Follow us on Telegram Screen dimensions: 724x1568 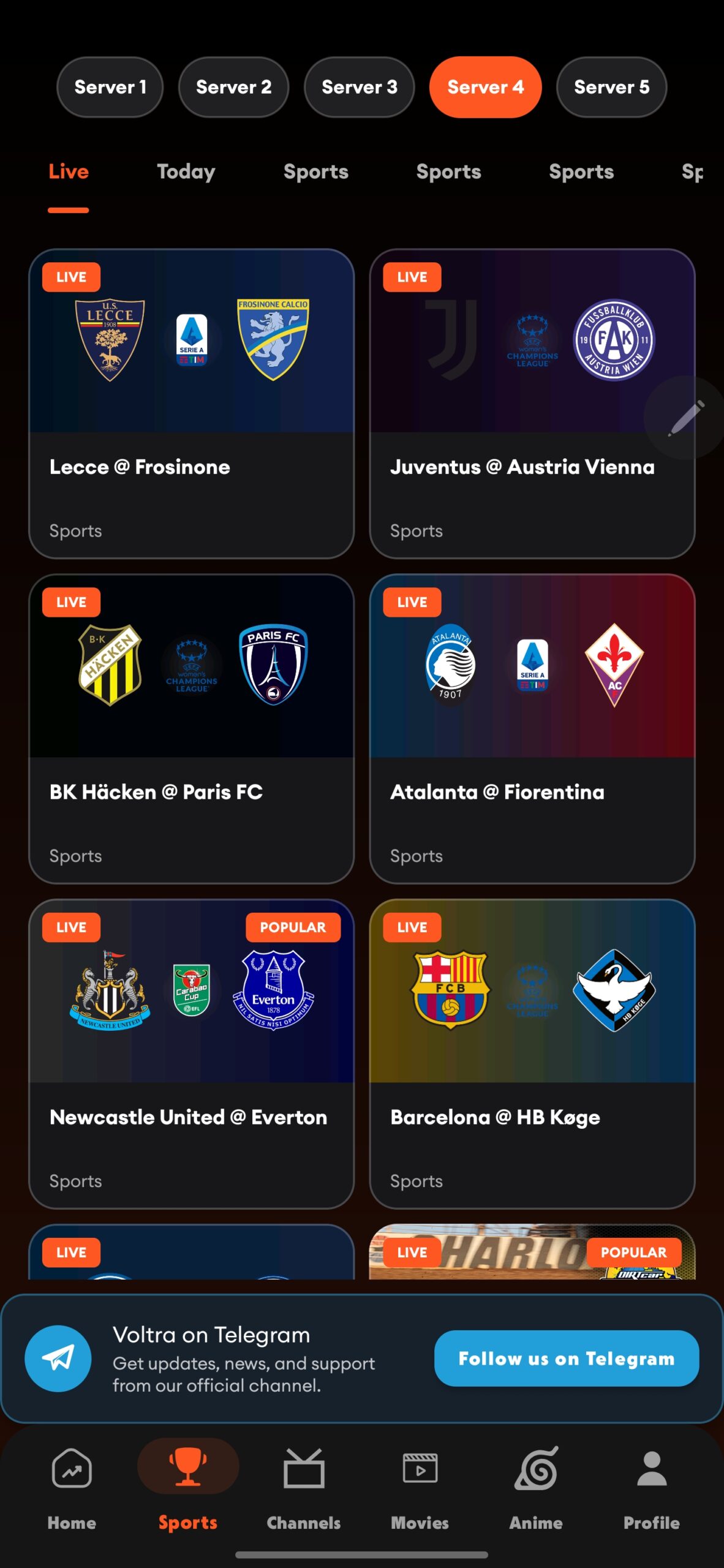[567, 1359]
